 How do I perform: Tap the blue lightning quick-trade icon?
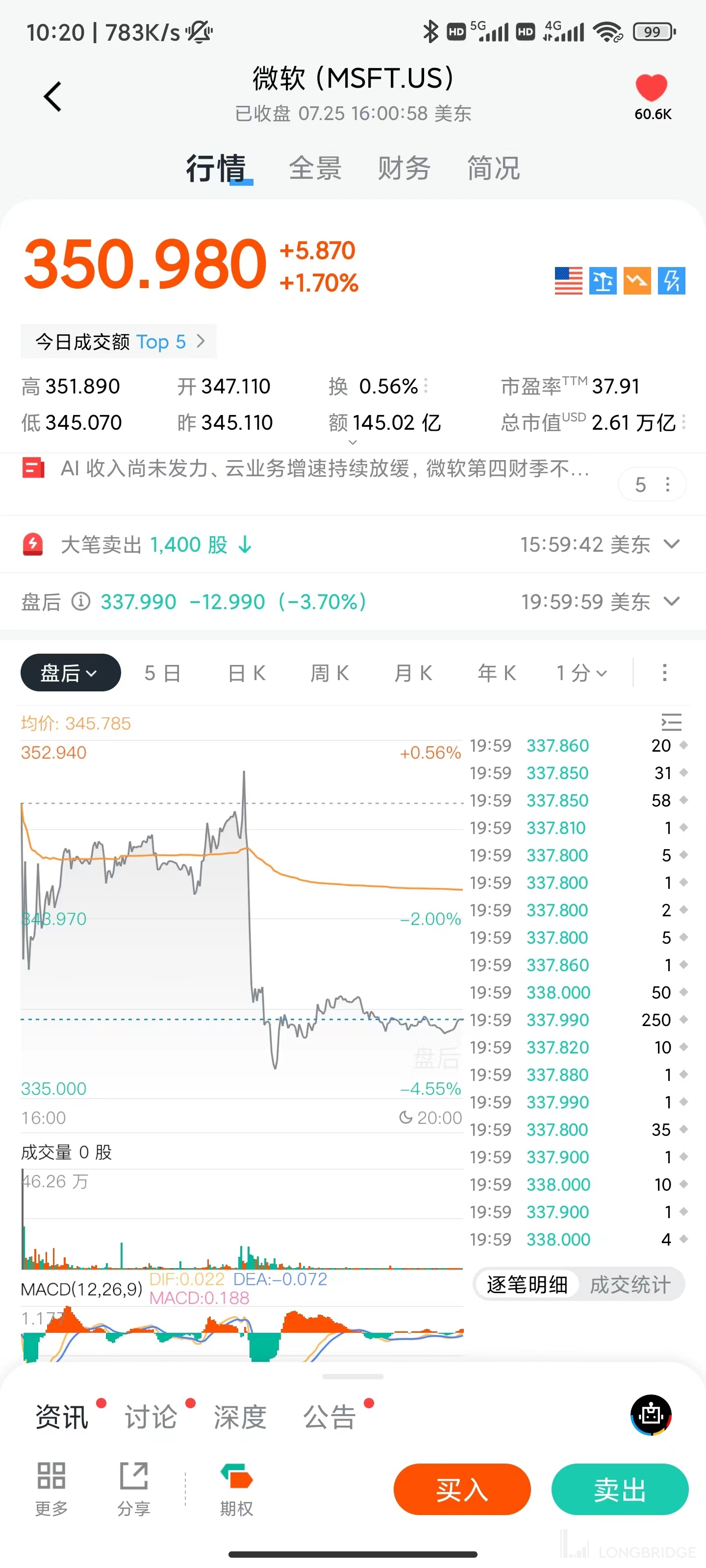pos(671,281)
